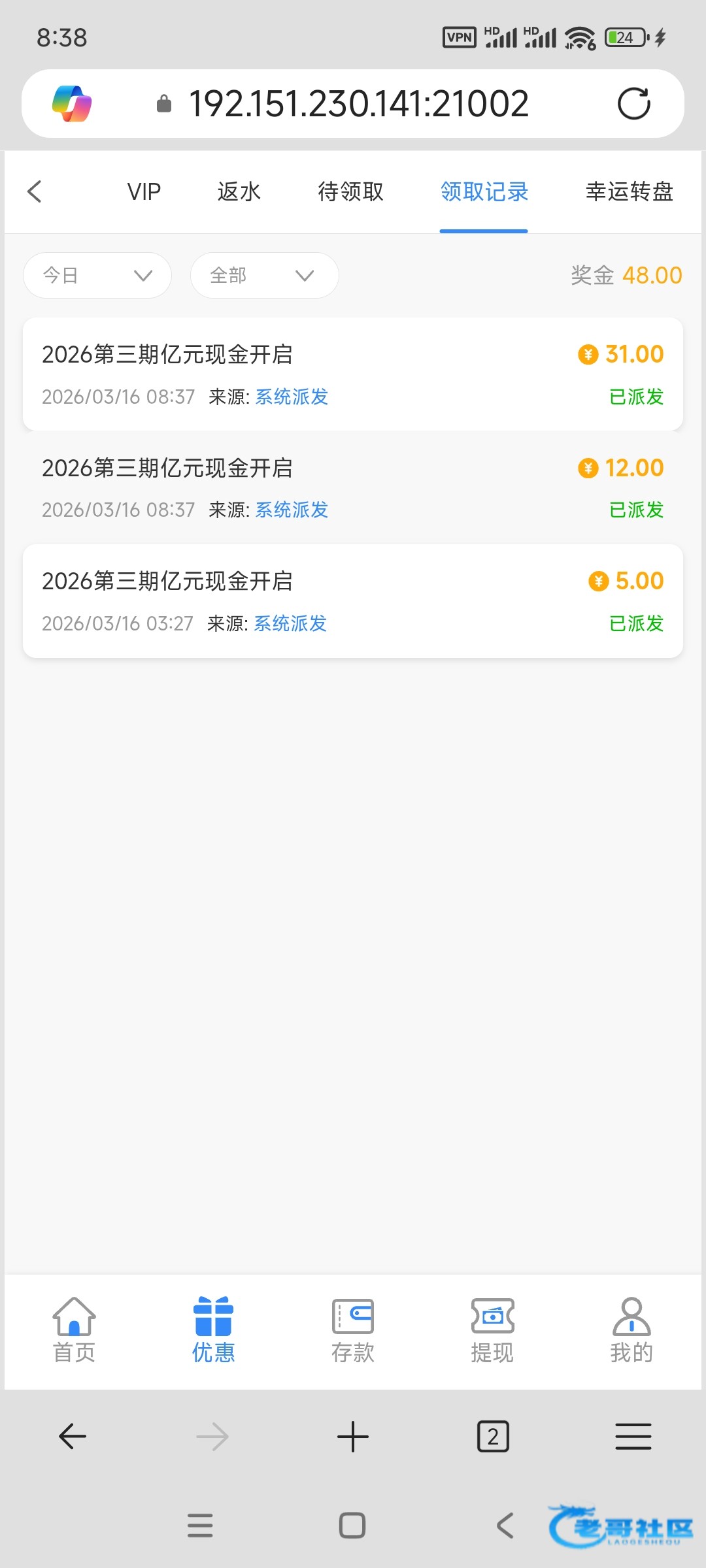Expand the 今日 date dropdown
The image size is (706, 1568).
coord(97,275)
